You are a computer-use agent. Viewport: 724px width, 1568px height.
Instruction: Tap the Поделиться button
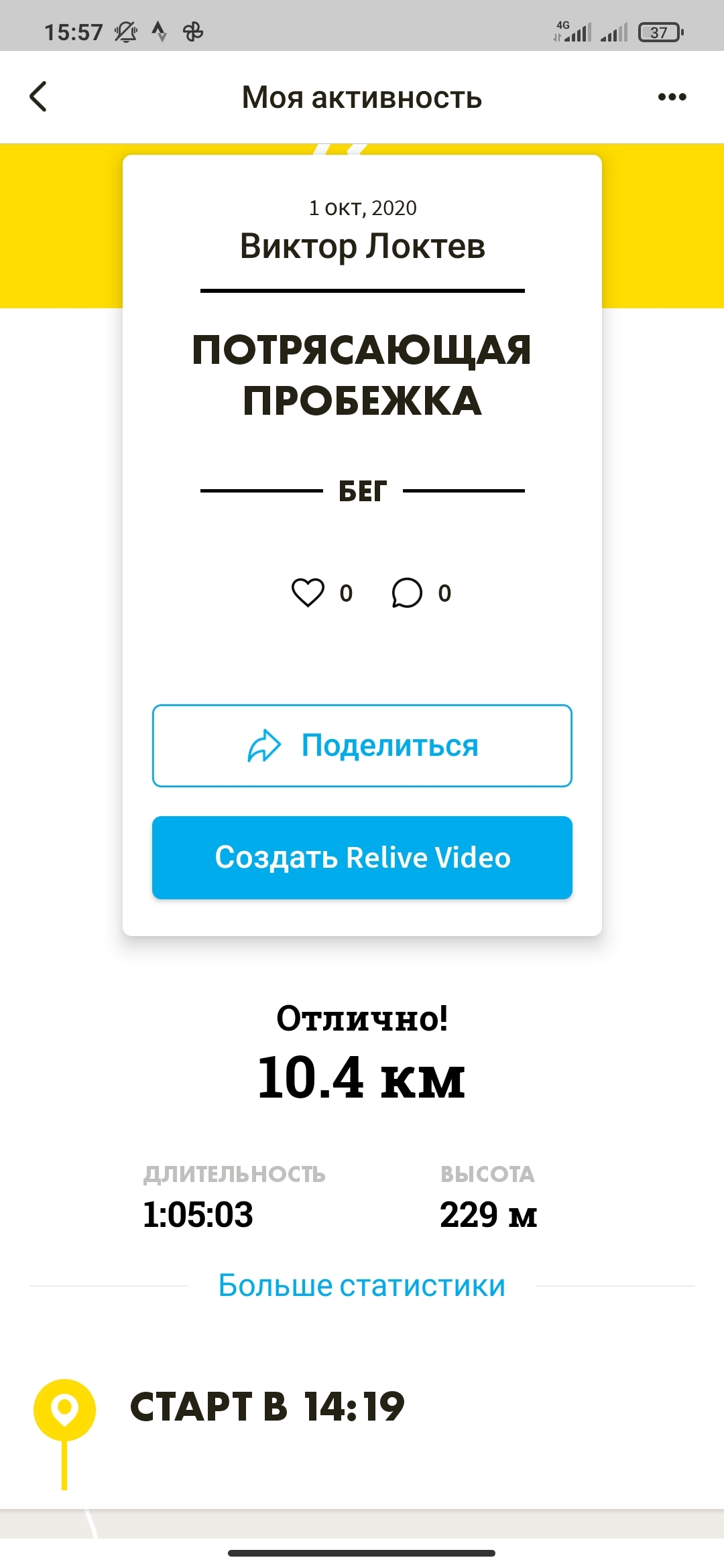tap(362, 746)
